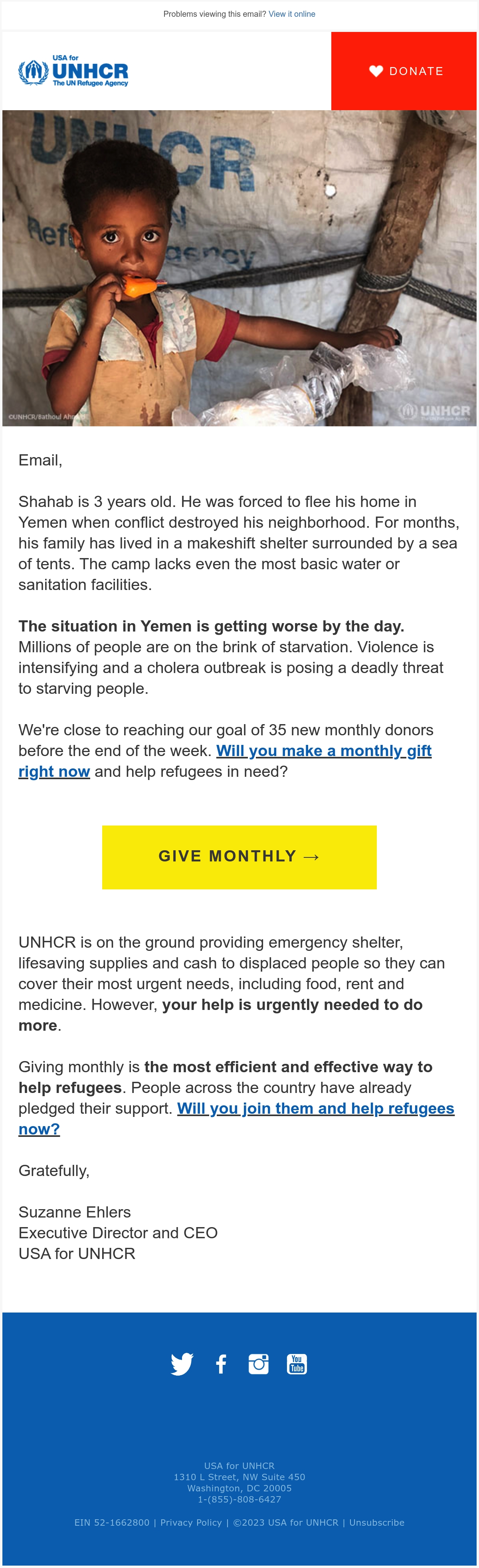479x1568 pixels.
Task: Open the hero photo of the child
Action: coord(239,268)
